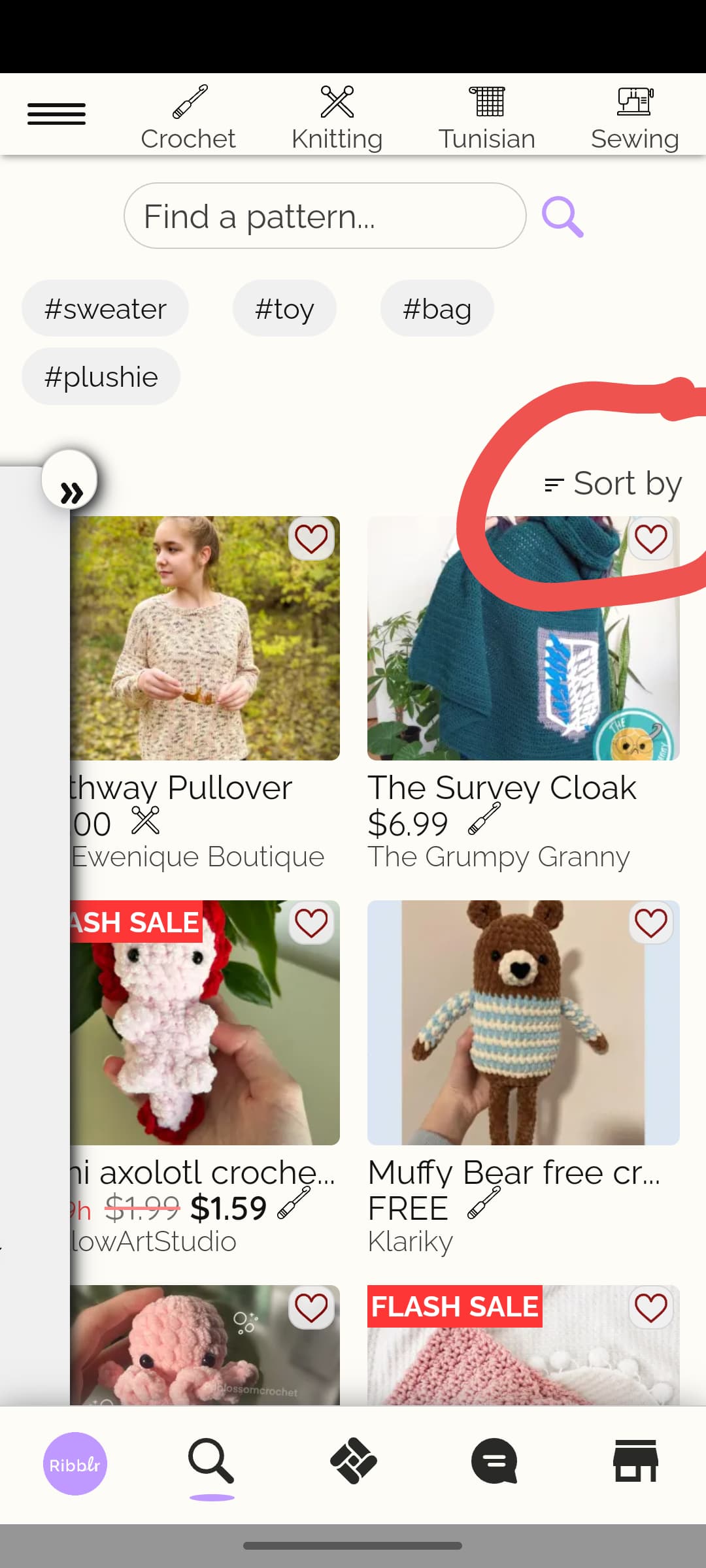Filter by the #toy chip
706x1568 pixels.
(284, 308)
